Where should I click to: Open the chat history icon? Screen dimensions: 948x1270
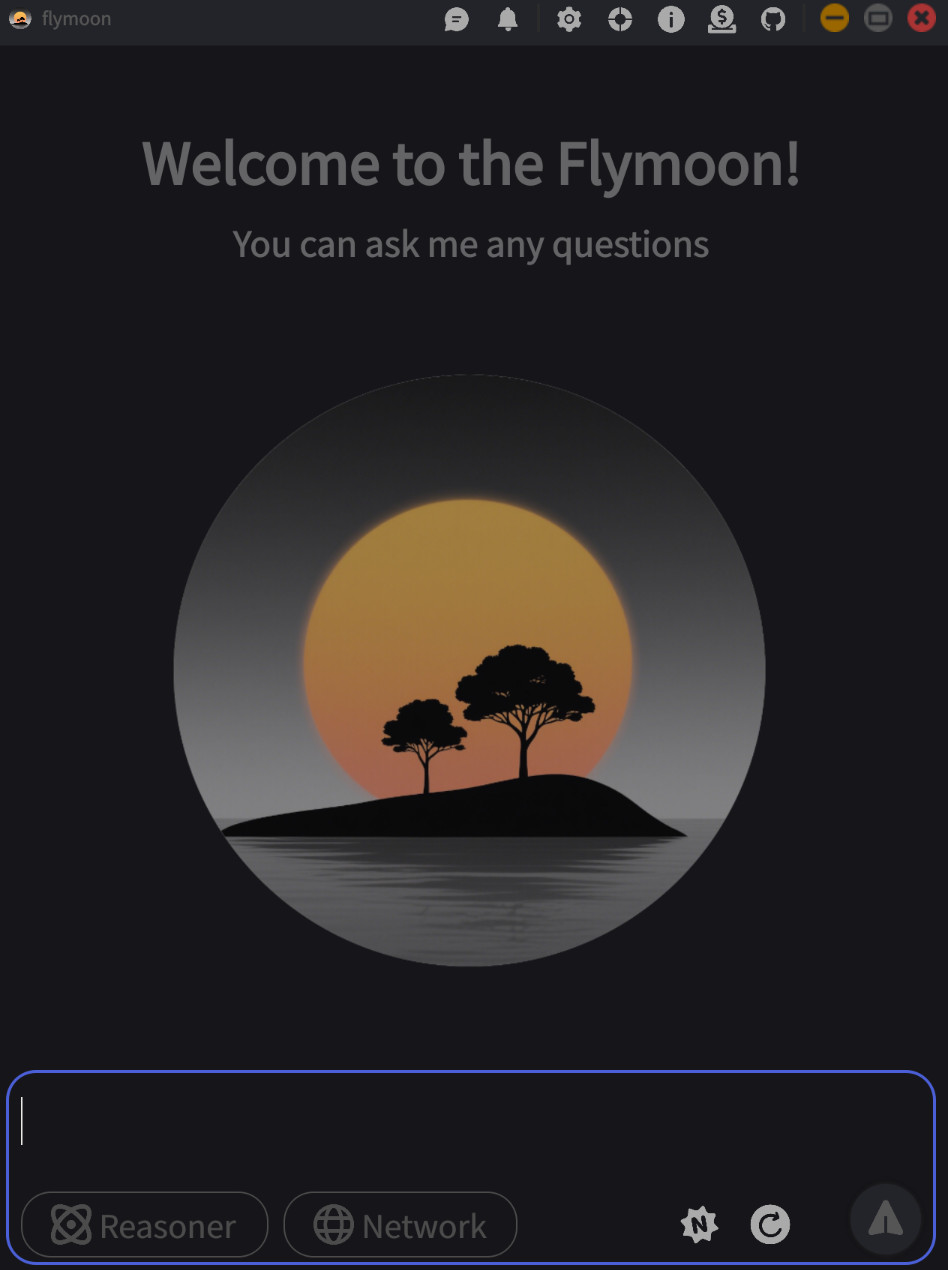point(457,19)
